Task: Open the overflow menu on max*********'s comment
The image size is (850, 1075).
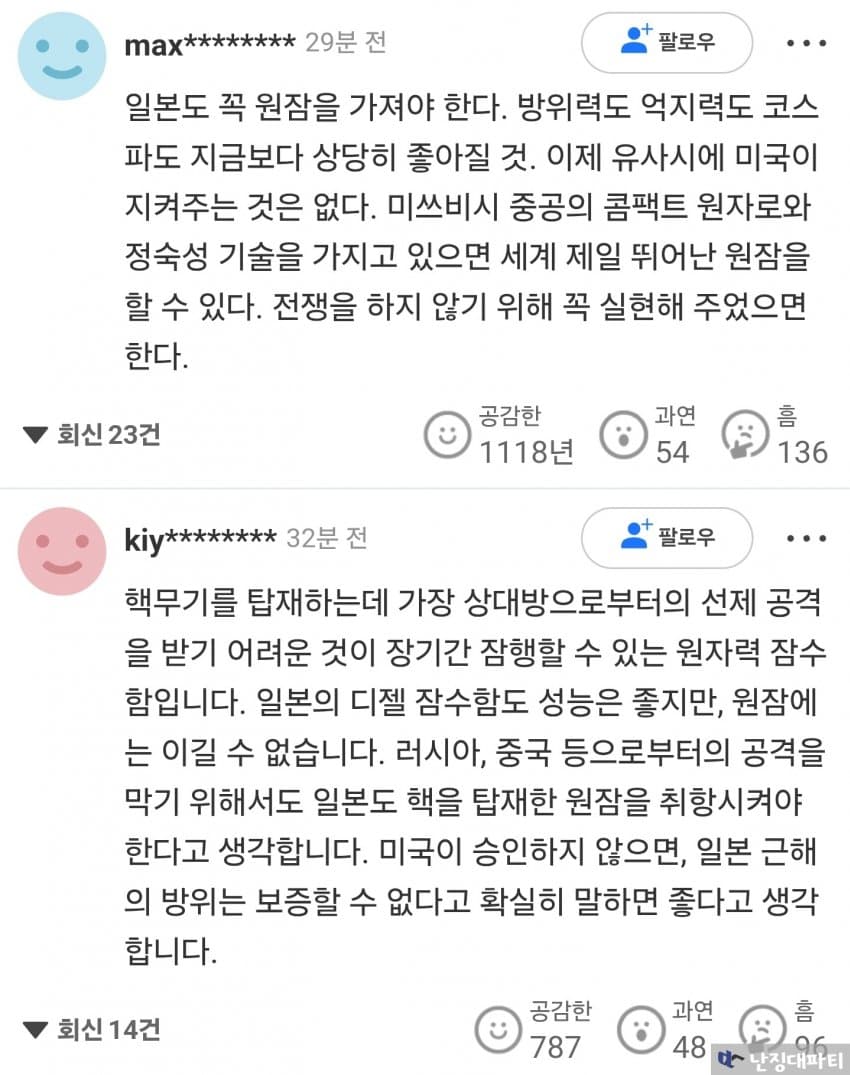Action: click(806, 43)
